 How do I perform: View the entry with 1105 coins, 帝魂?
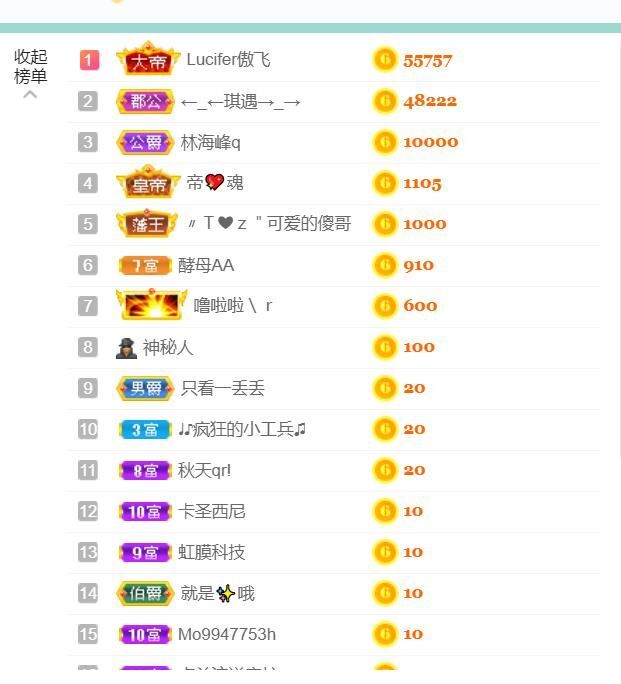point(215,183)
